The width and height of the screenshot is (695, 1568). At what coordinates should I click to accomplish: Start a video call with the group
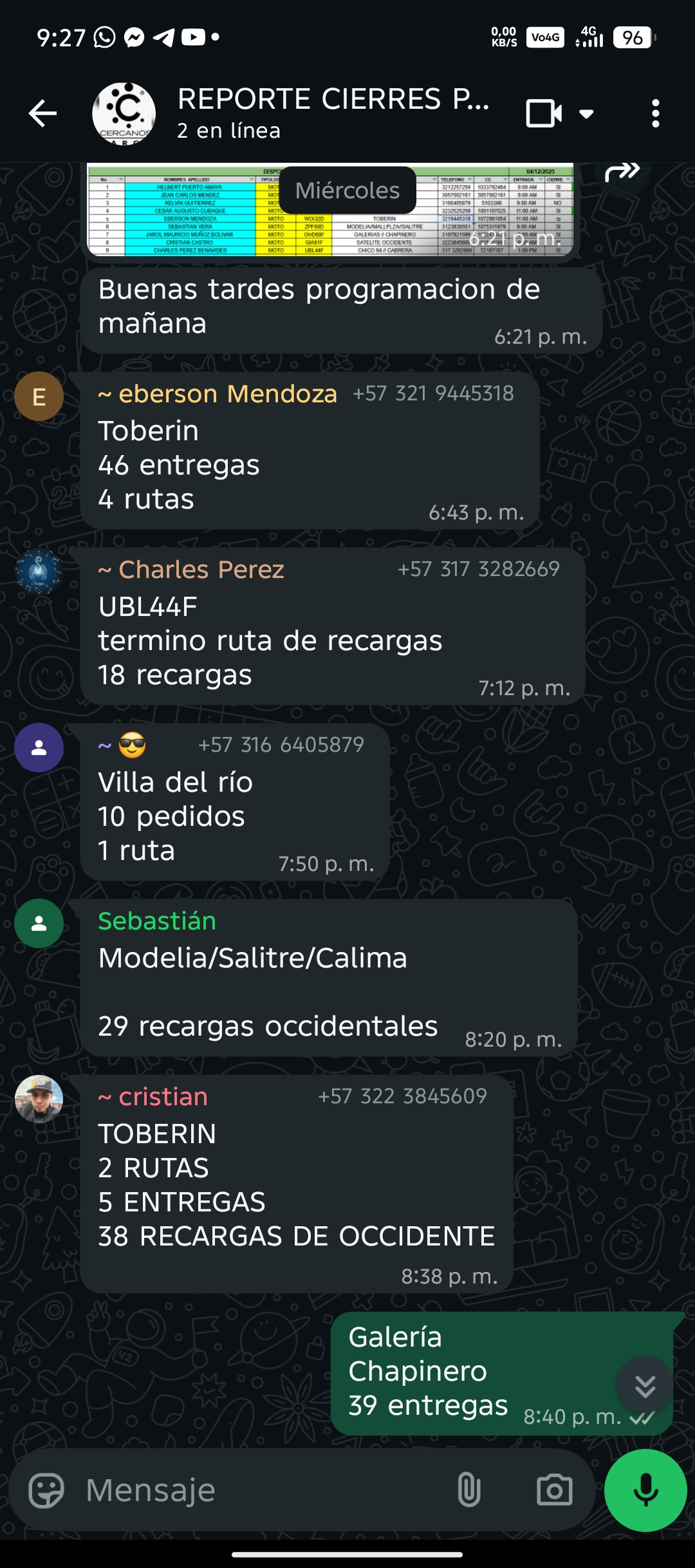click(544, 114)
